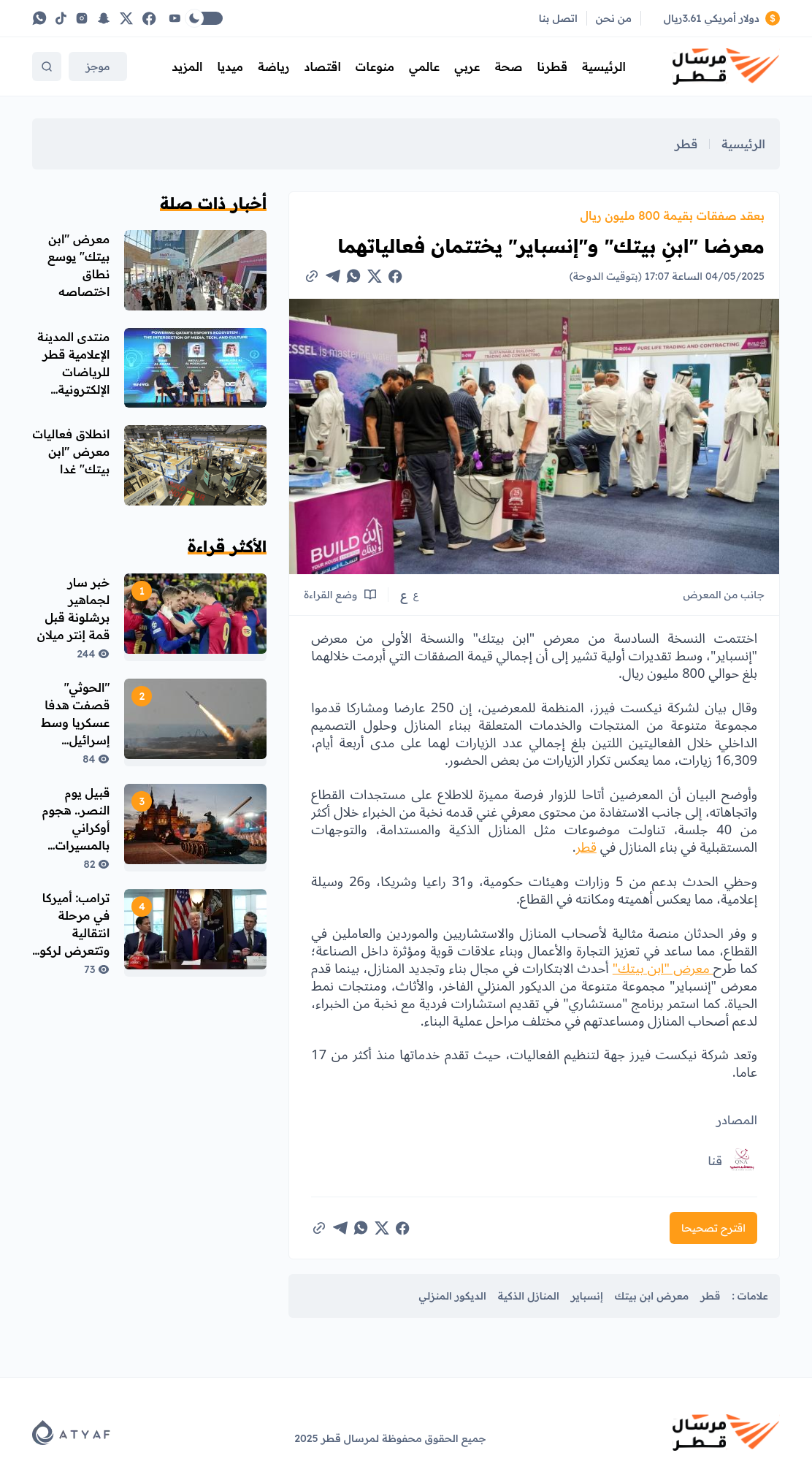Viewport: 812px width, 1480px height.
Task: Follow the معرض "ابن بيتك" inline link
Action: [x=662, y=969]
